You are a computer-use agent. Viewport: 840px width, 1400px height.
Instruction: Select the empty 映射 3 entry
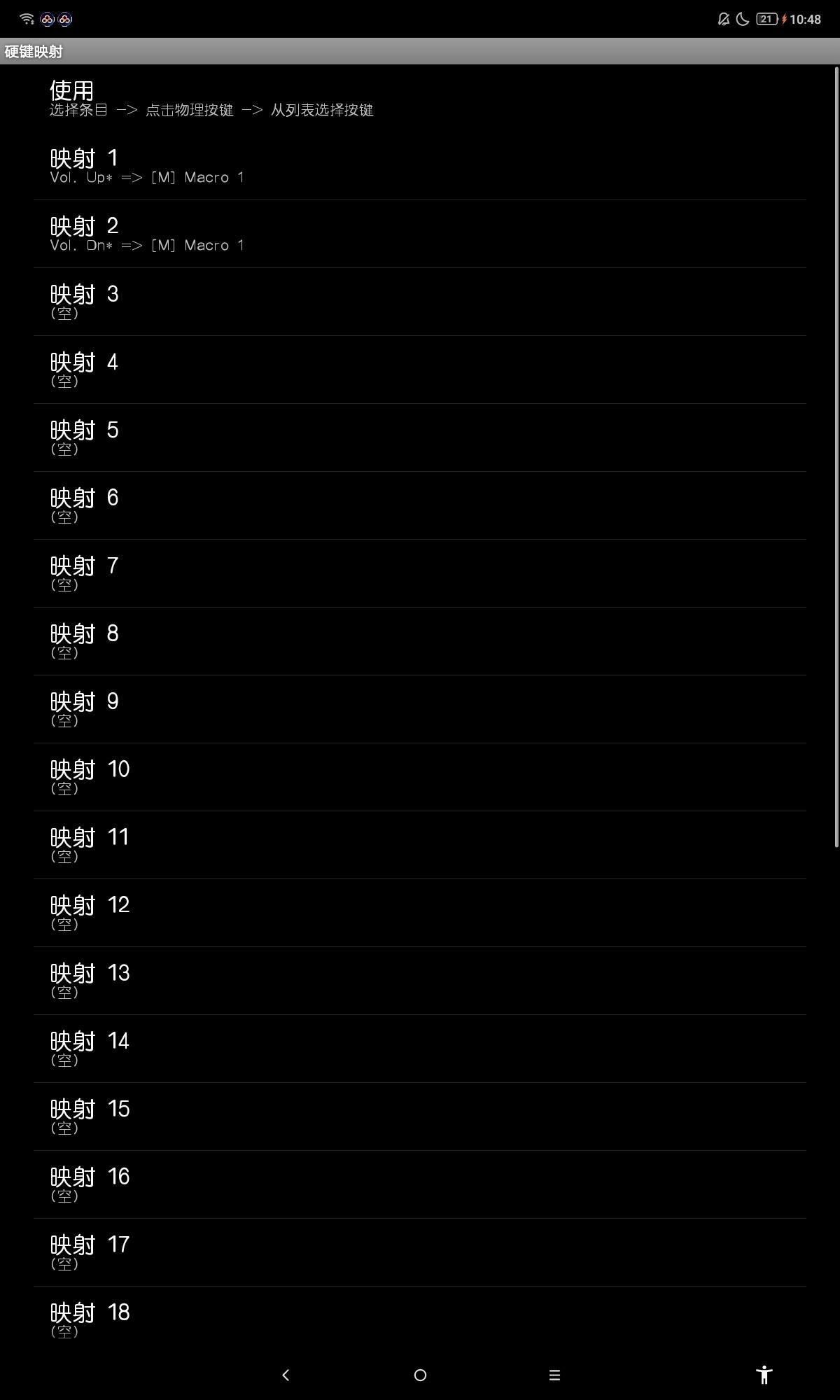click(x=420, y=302)
